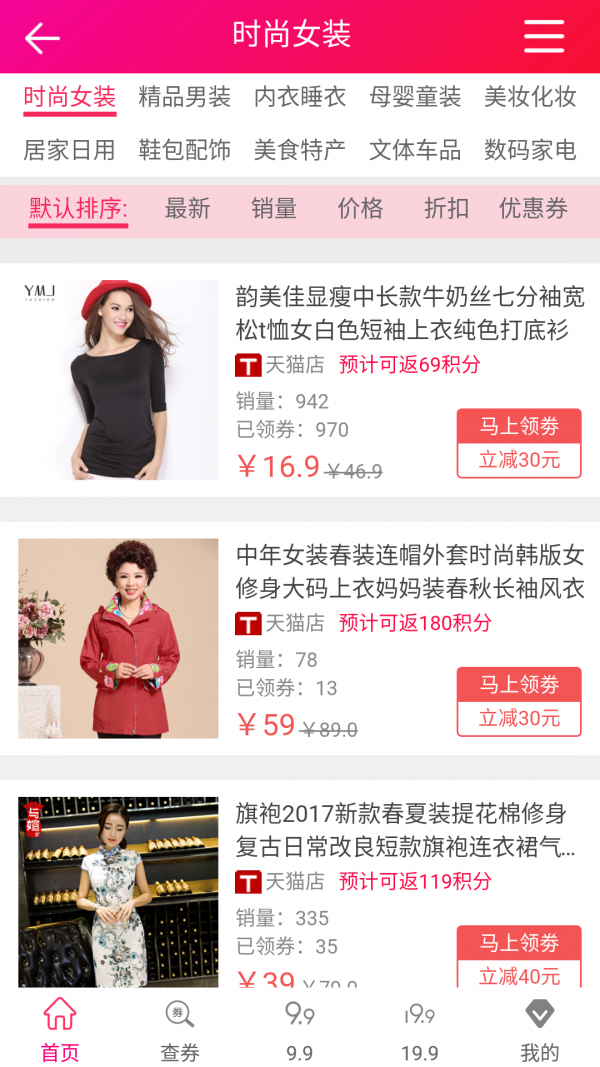Sort products by 价格
600x1067 pixels.
(x=360, y=208)
